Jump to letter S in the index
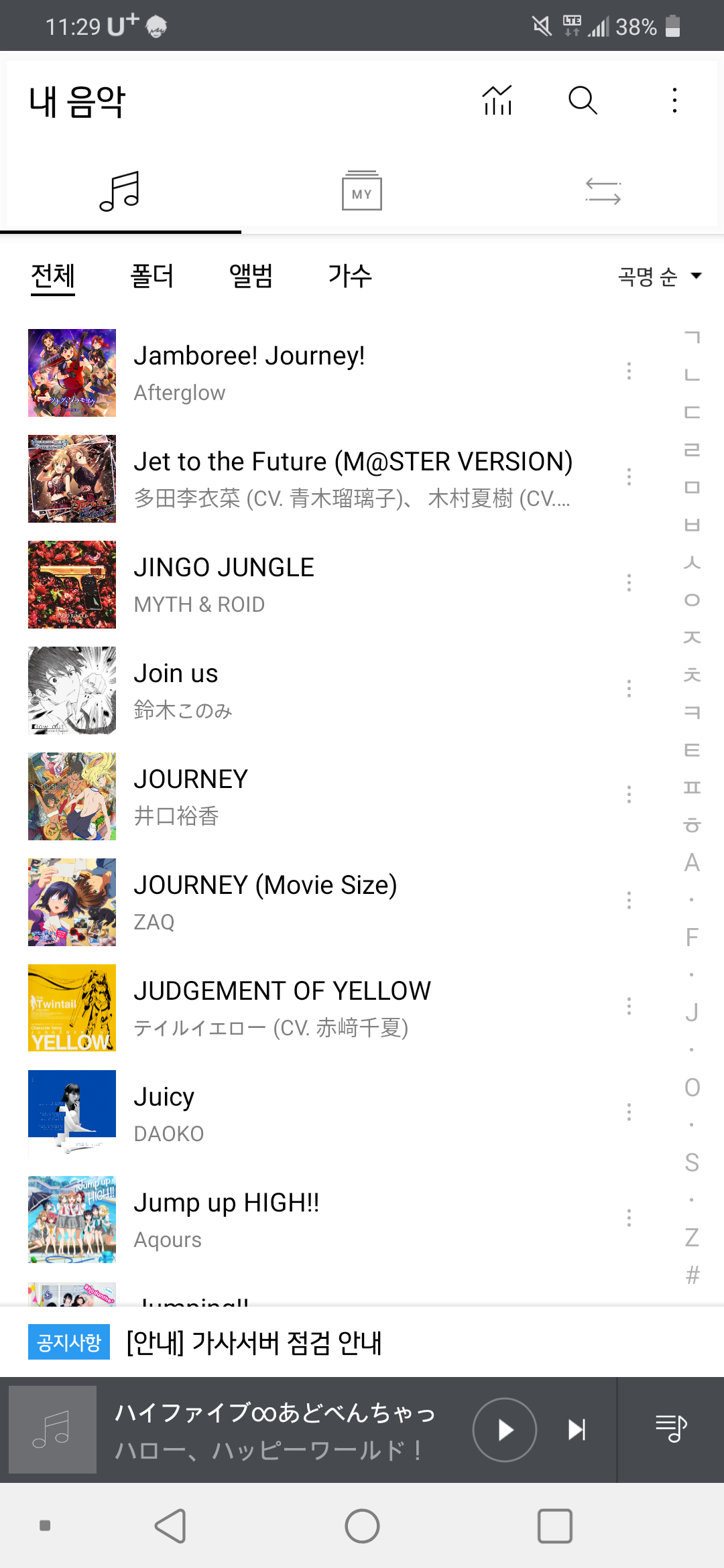Screen dimensions: 724x1568 (692, 1163)
